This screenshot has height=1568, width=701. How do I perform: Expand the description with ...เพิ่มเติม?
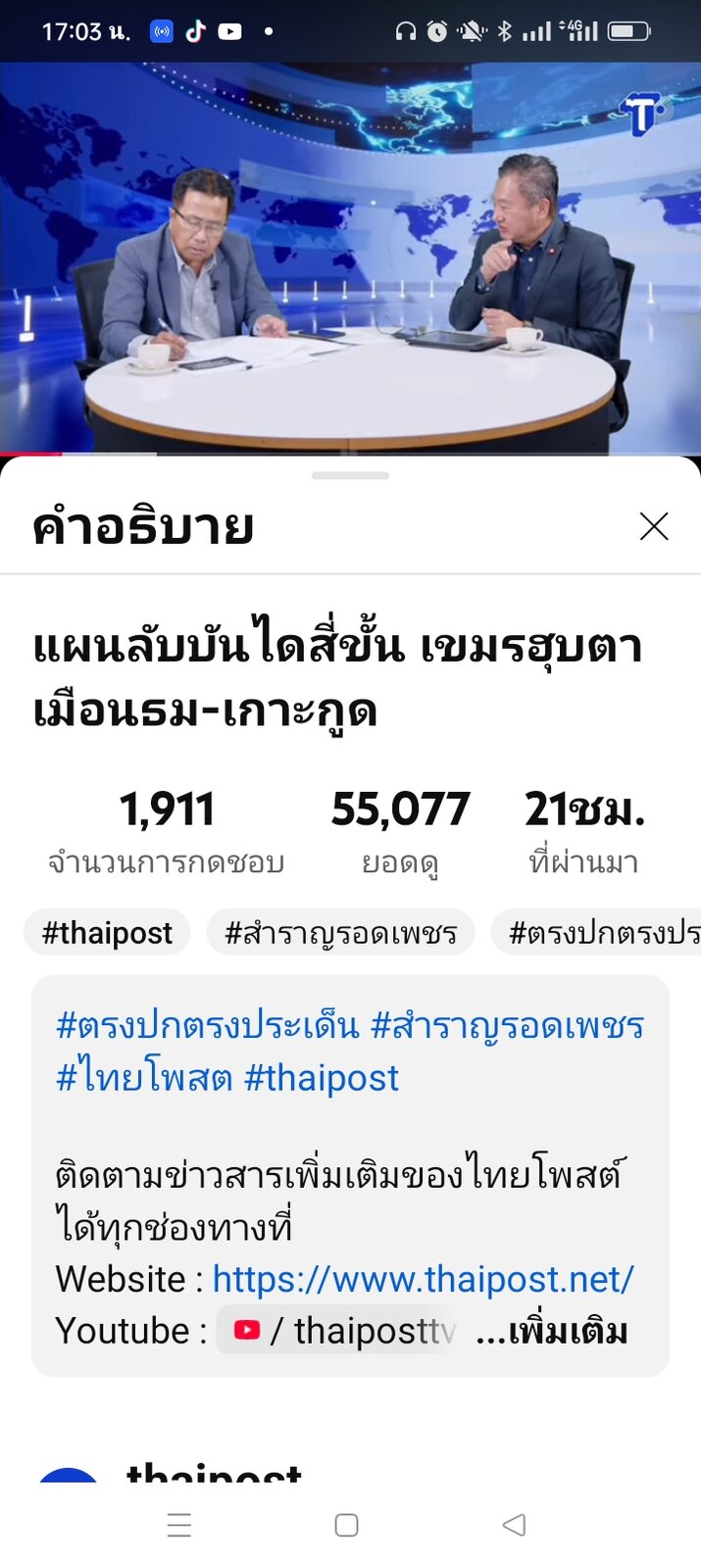(x=551, y=1332)
